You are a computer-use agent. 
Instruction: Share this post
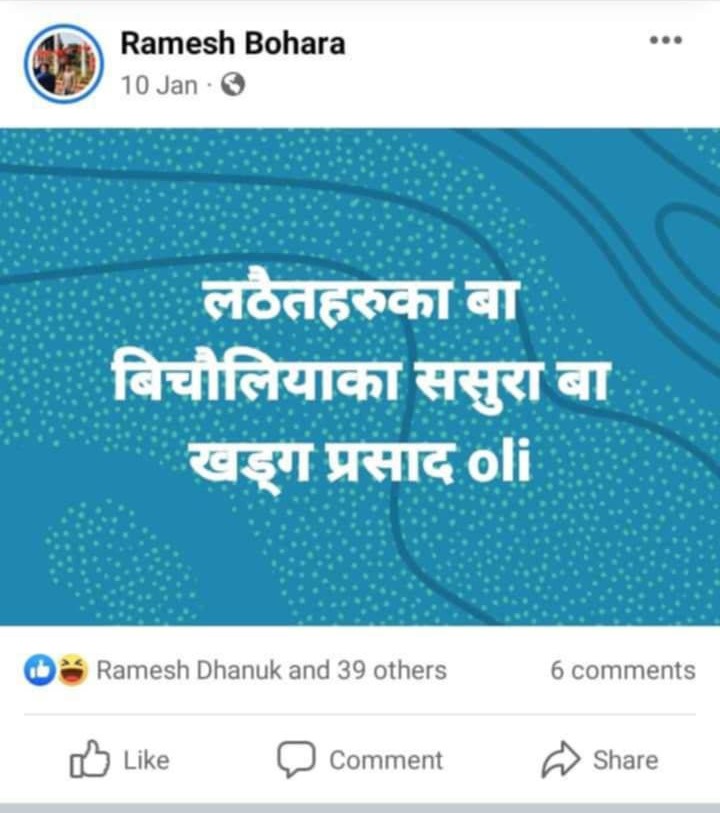coord(600,760)
